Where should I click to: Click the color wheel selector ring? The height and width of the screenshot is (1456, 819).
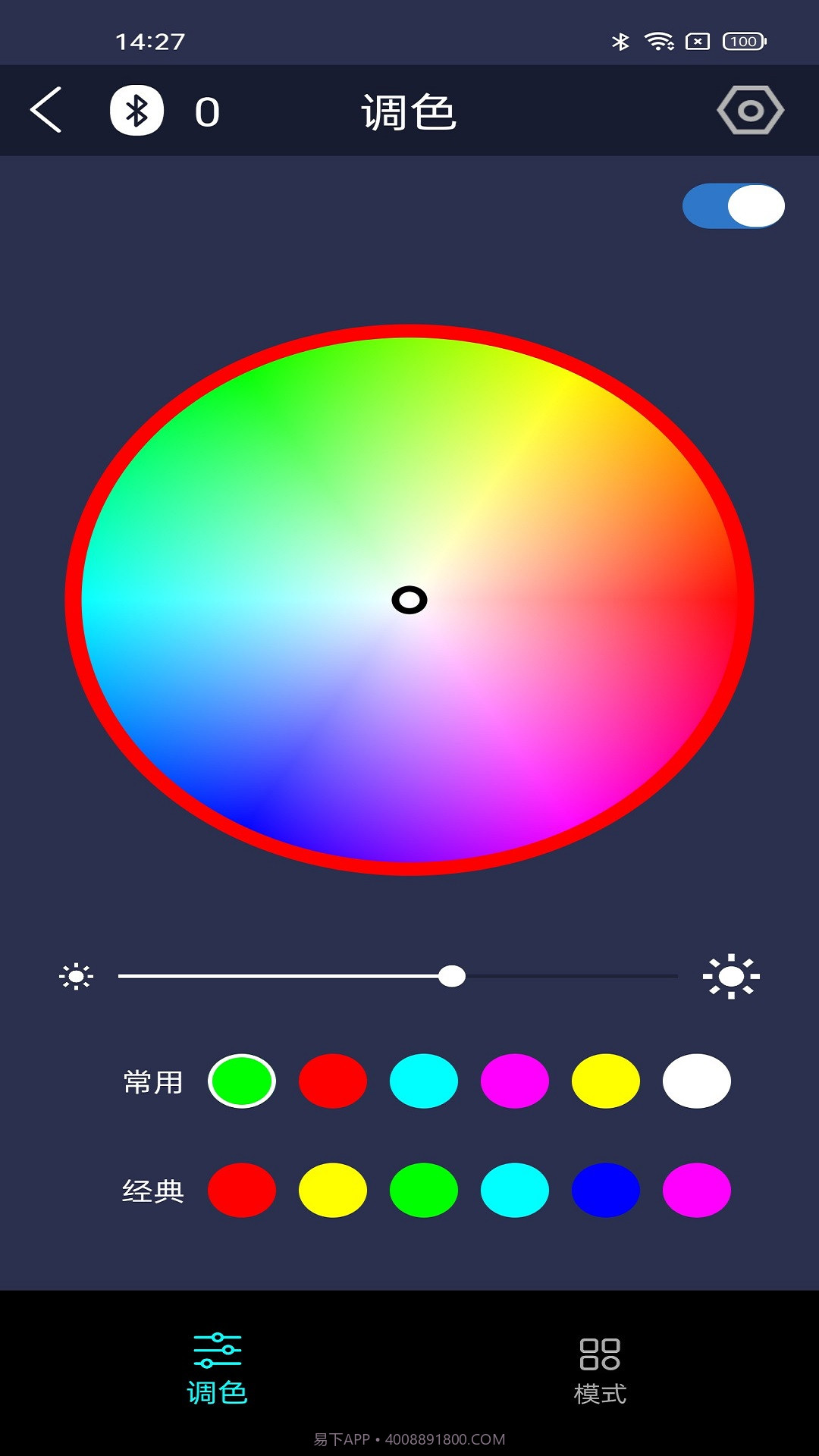tap(409, 601)
